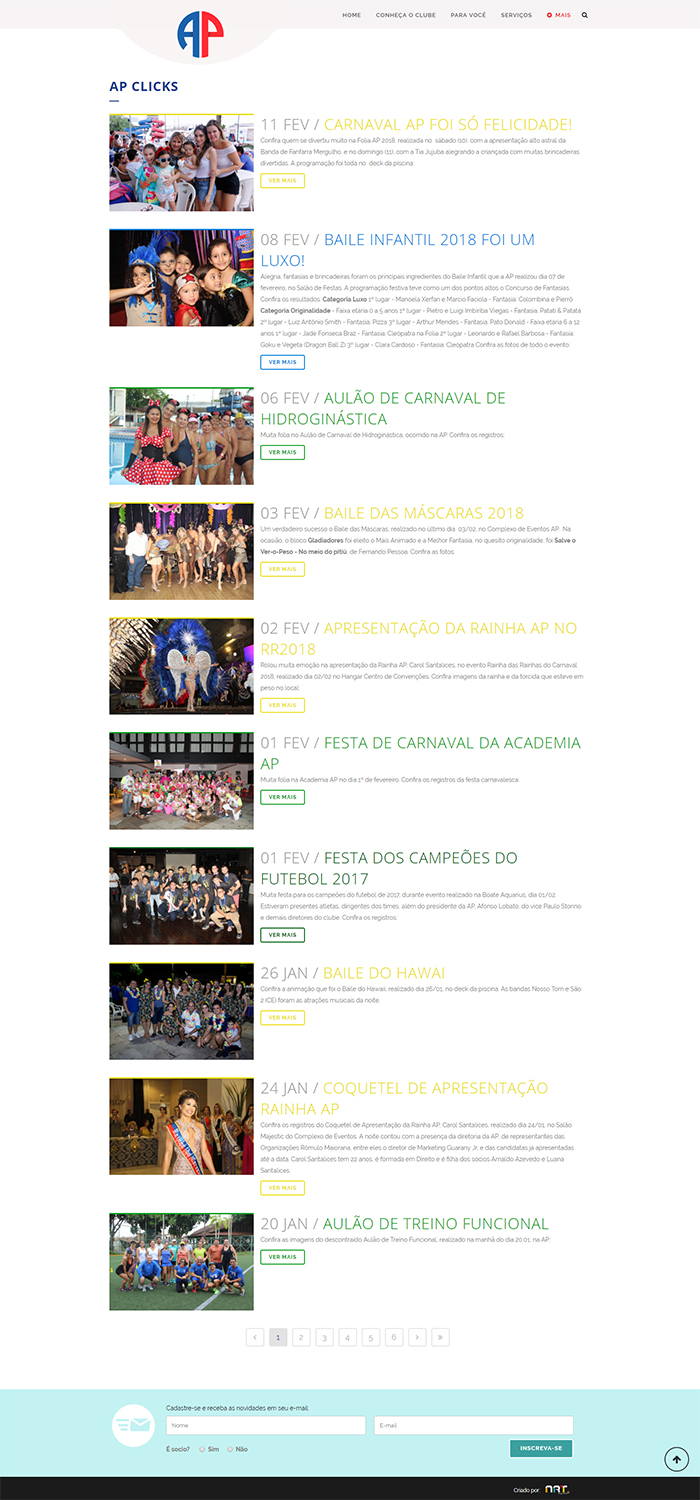Open the Festa dos Campeões do Futebol photo
The image size is (700, 1500).
(x=181, y=896)
